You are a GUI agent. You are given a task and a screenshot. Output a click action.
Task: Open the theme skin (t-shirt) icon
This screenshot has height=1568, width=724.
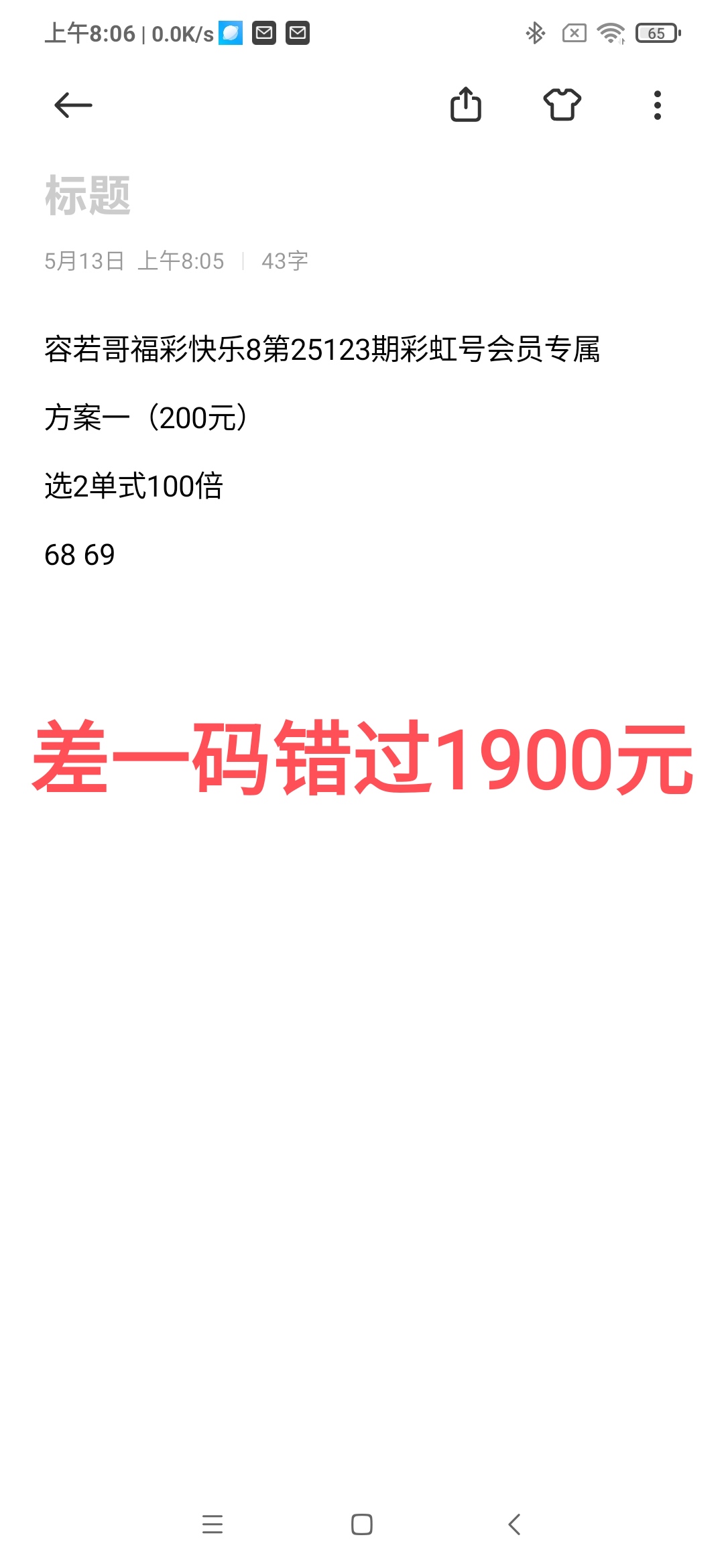point(562,105)
